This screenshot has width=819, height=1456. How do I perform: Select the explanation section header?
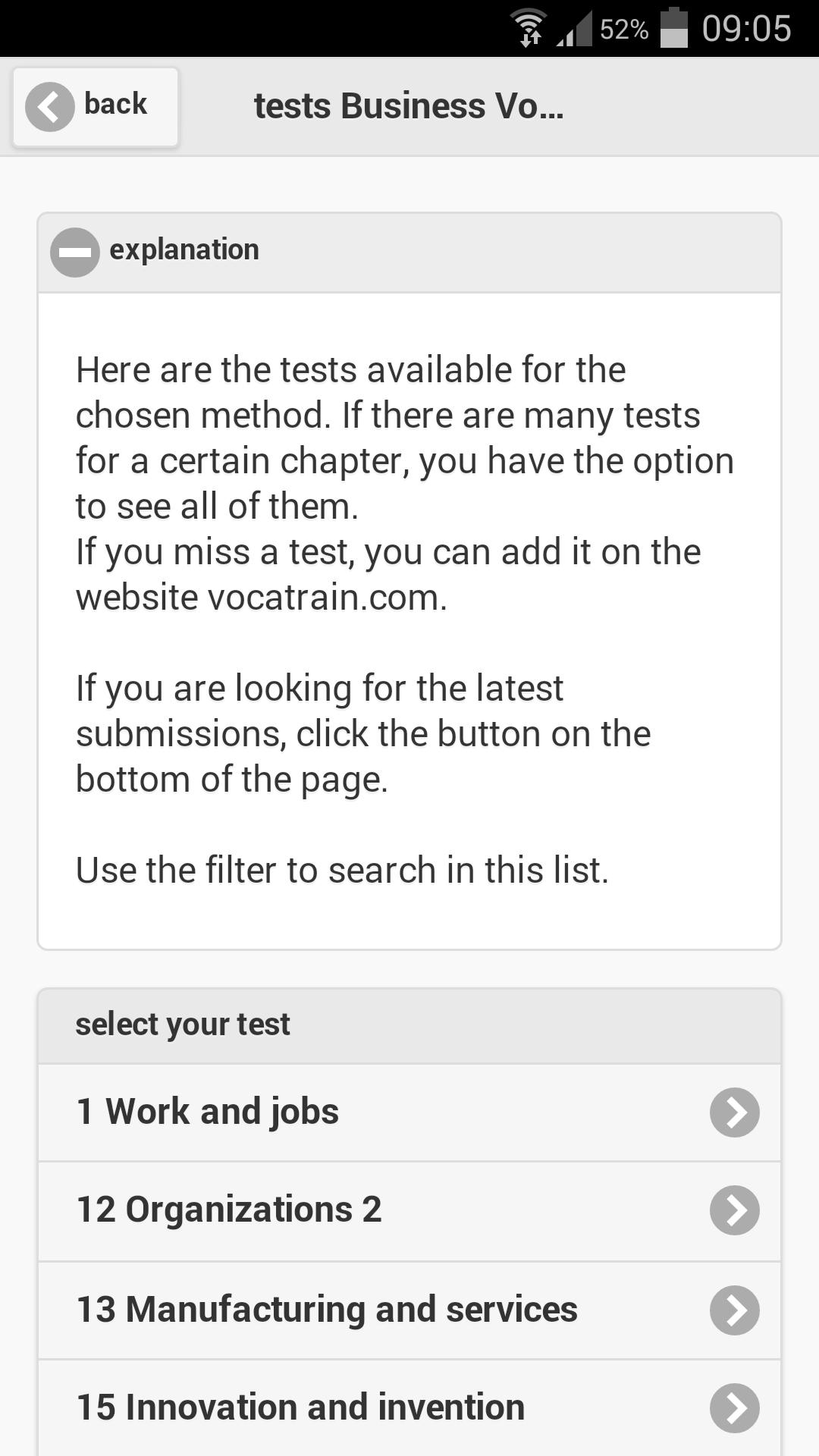[x=184, y=249]
